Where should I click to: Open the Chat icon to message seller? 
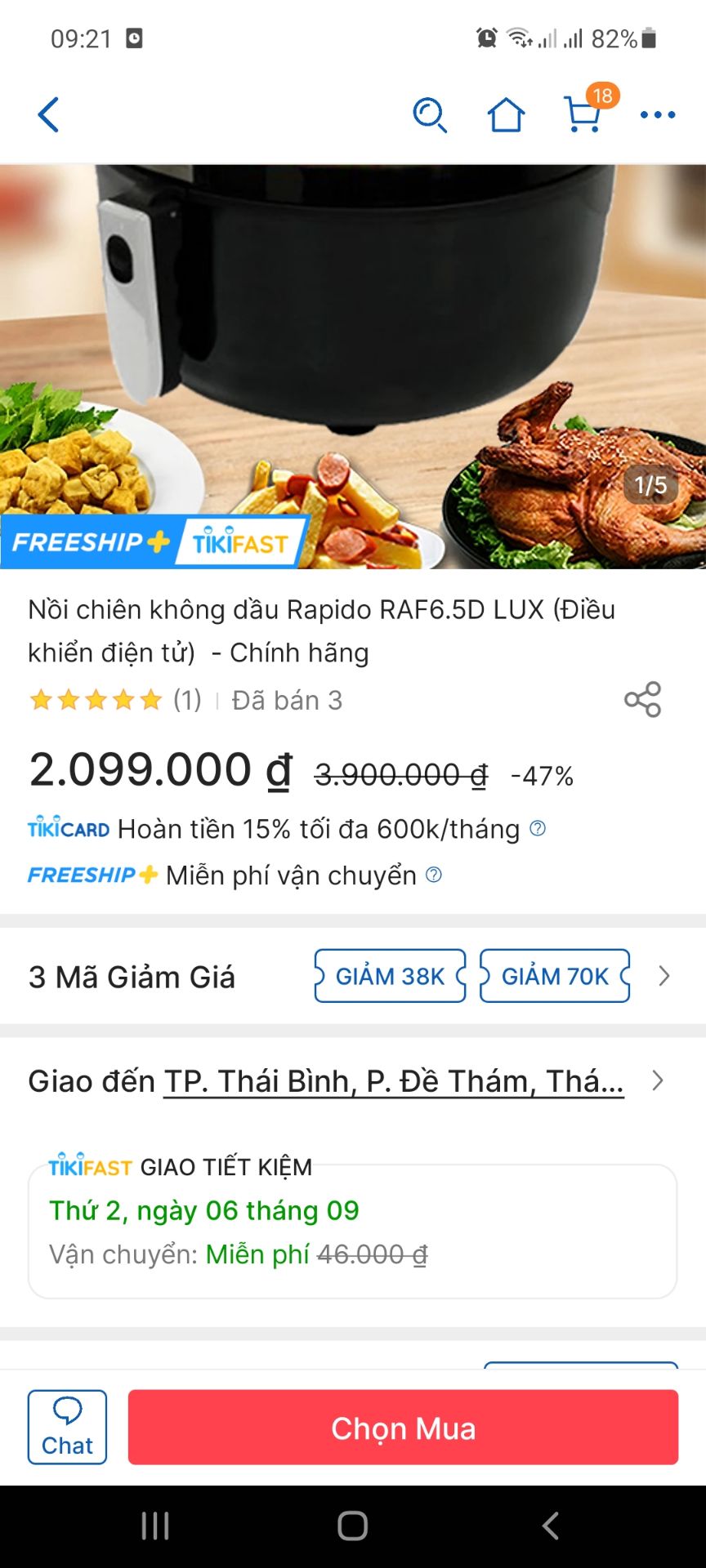click(67, 1427)
